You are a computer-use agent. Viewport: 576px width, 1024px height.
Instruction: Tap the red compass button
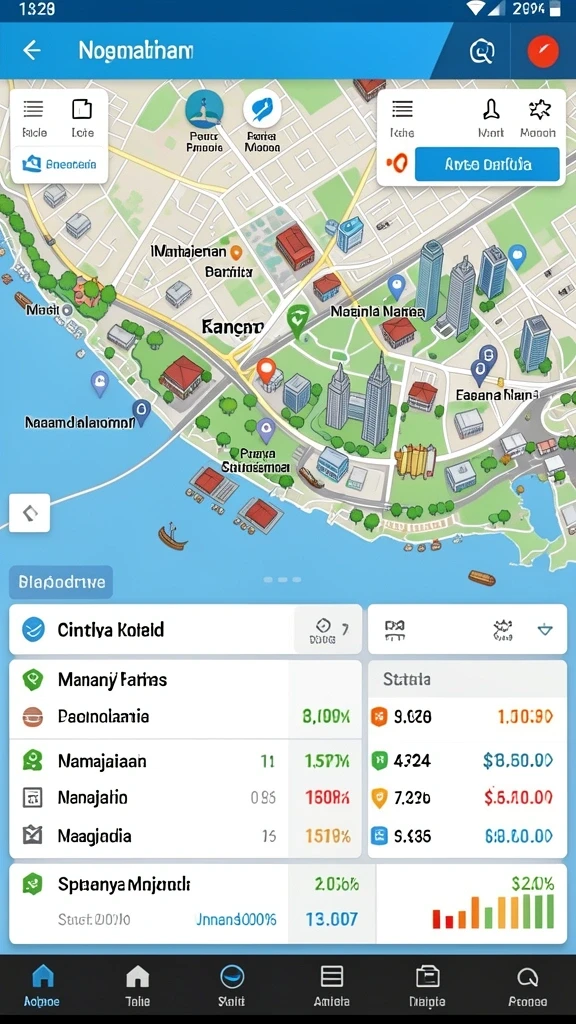pos(543,51)
